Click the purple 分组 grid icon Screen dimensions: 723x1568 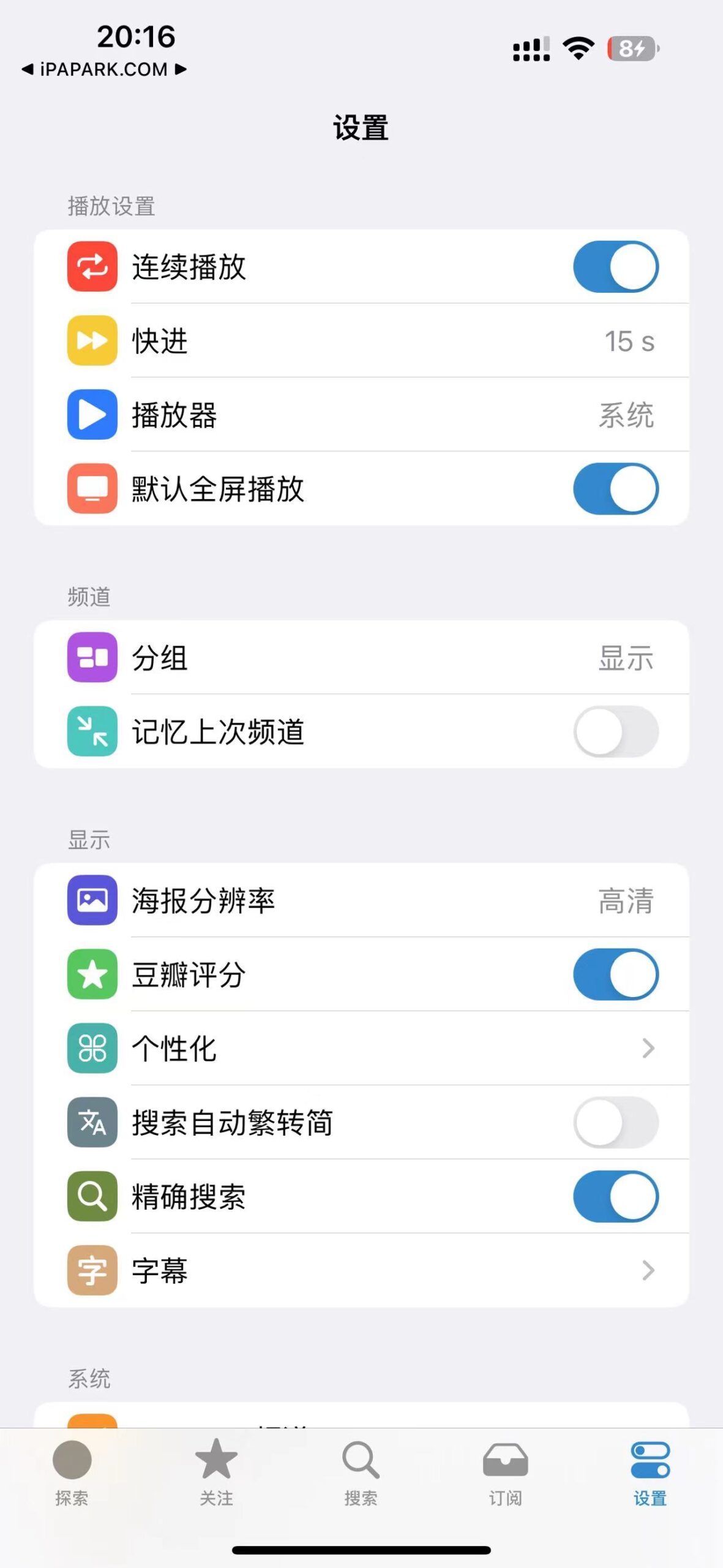point(91,658)
